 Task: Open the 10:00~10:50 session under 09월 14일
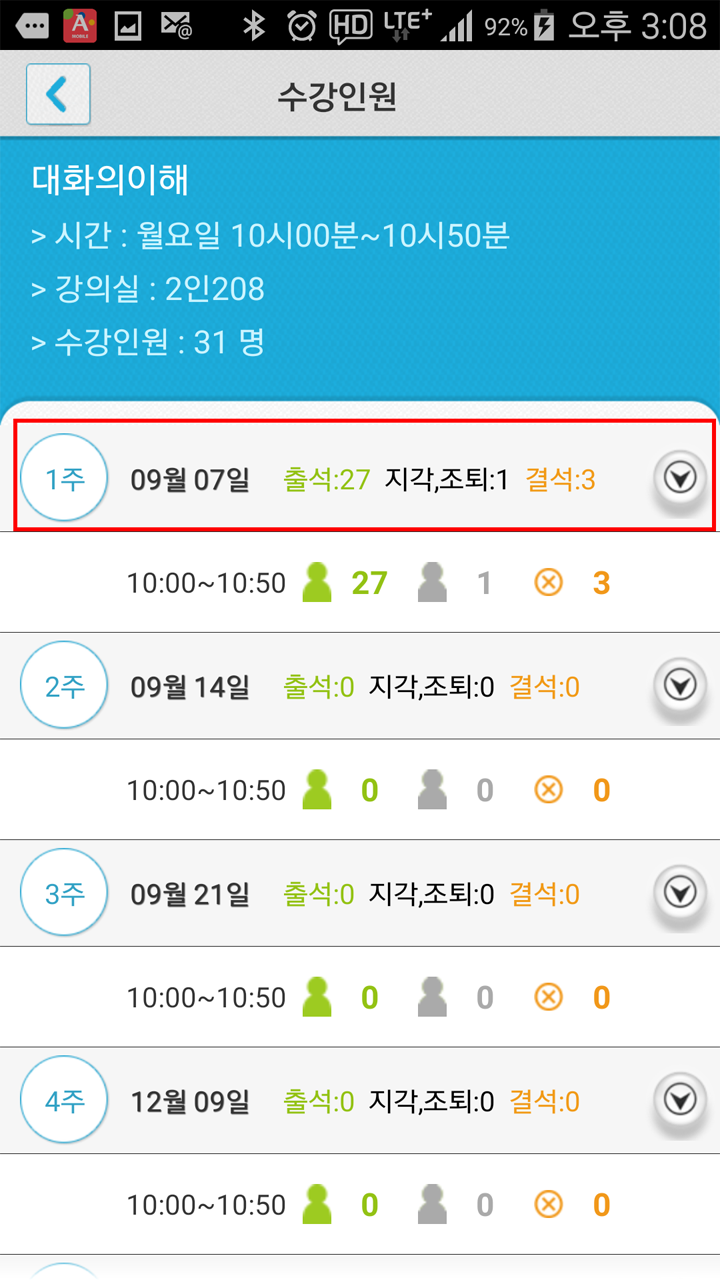click(x=360, y=790)
